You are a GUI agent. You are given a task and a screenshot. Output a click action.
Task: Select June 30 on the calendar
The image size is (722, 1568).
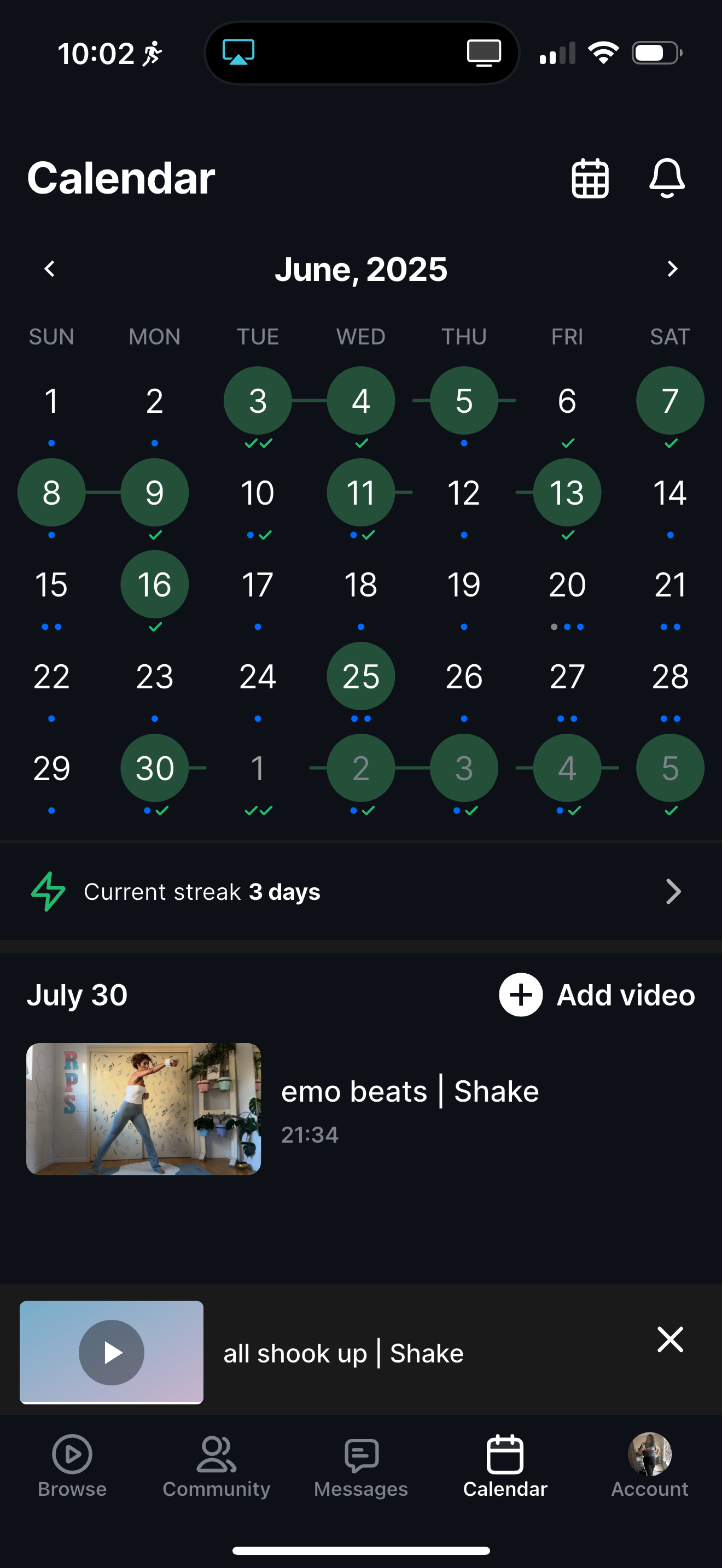(155, 768)
